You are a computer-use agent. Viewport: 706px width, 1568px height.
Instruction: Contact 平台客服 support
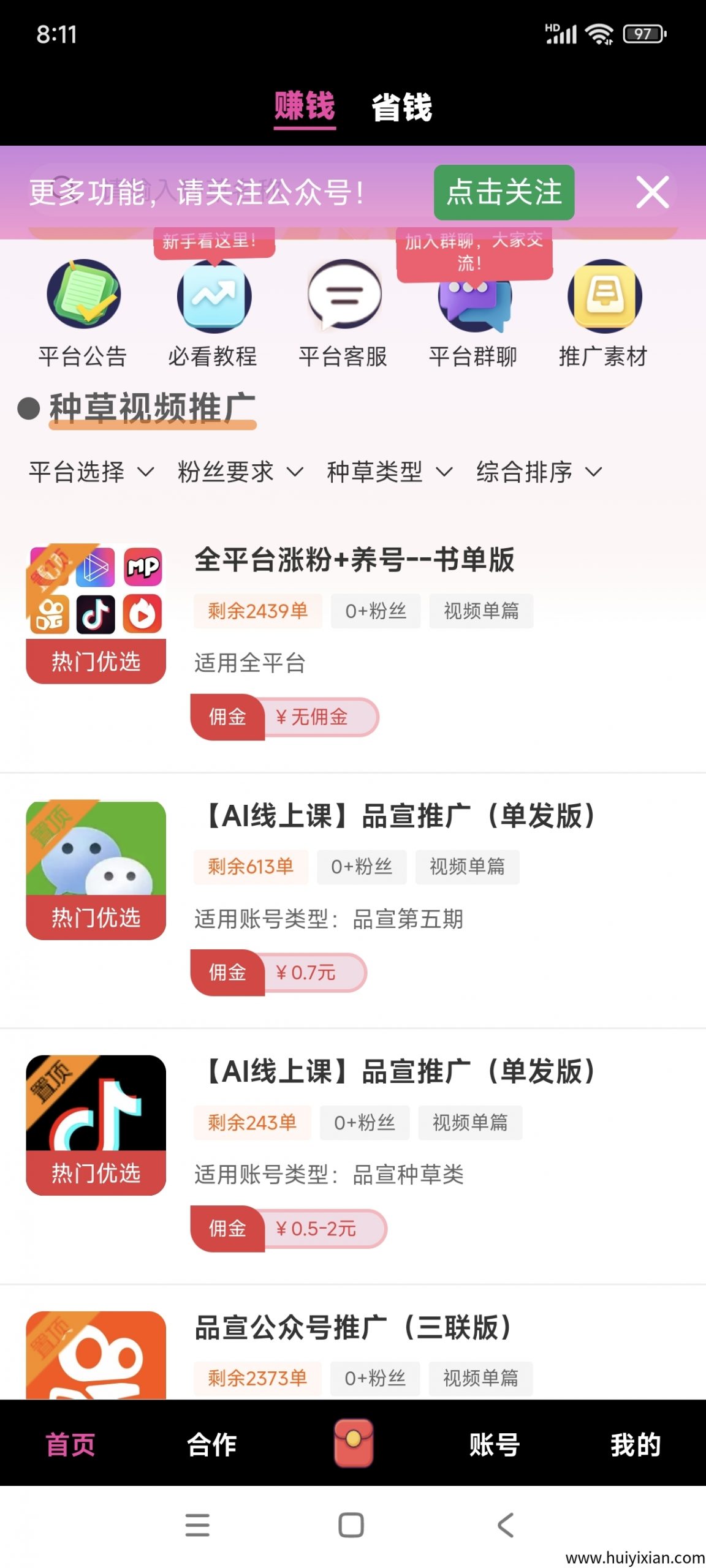coord(343,313)
